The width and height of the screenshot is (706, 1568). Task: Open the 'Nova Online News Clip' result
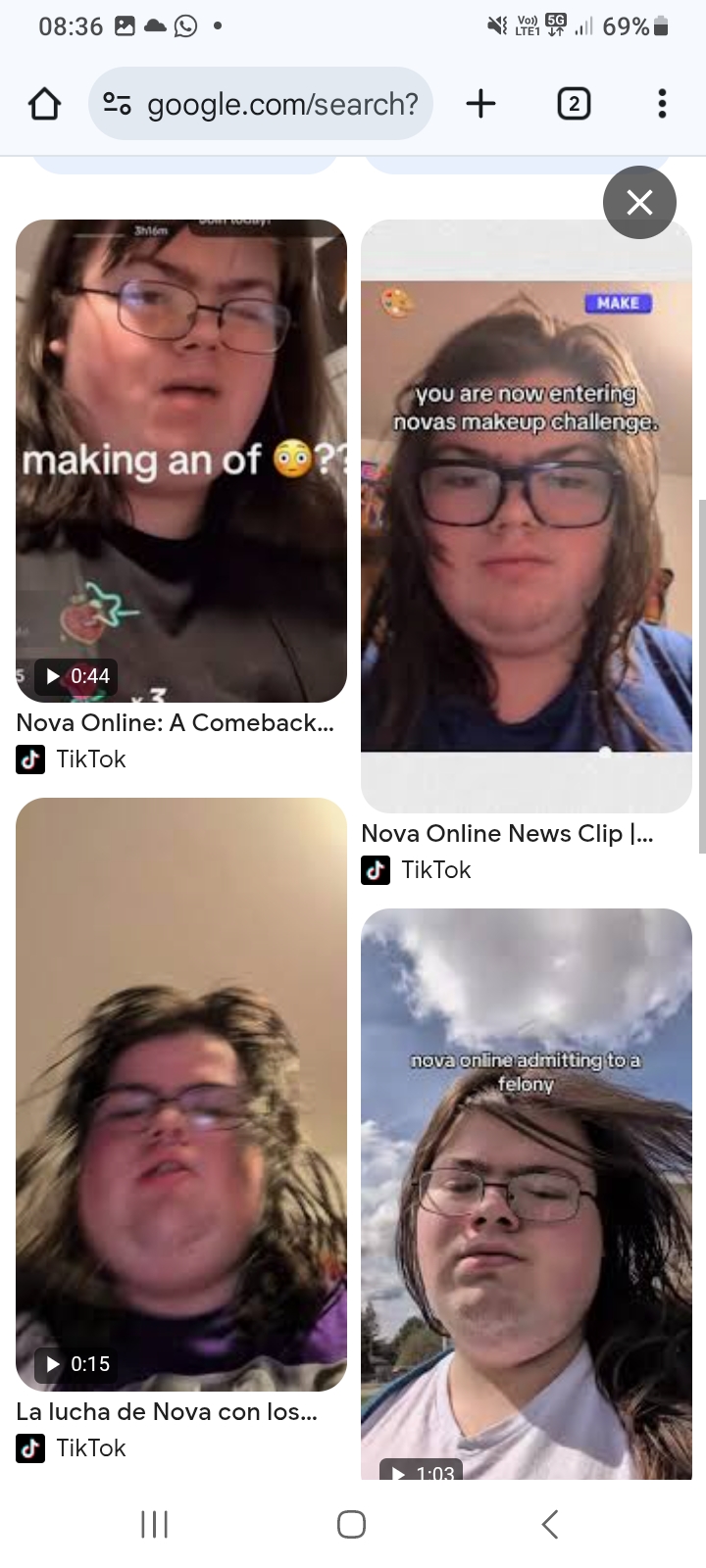pos(527,516)
